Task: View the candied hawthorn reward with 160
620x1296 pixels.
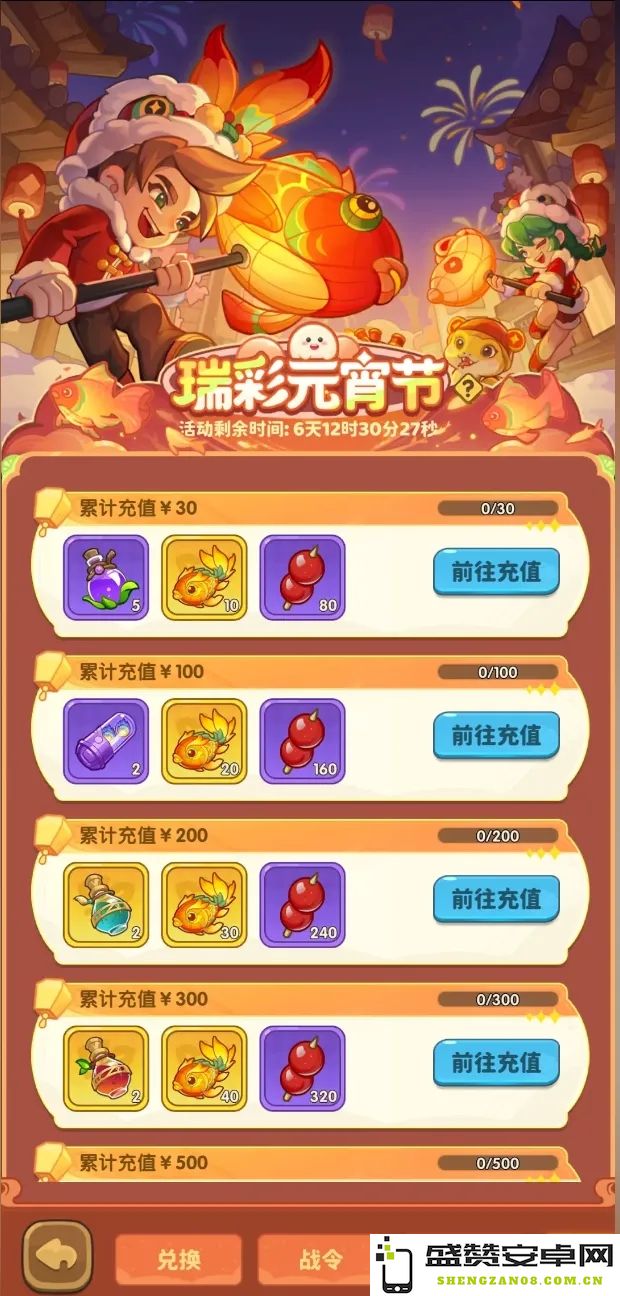Action: [302, 741]
